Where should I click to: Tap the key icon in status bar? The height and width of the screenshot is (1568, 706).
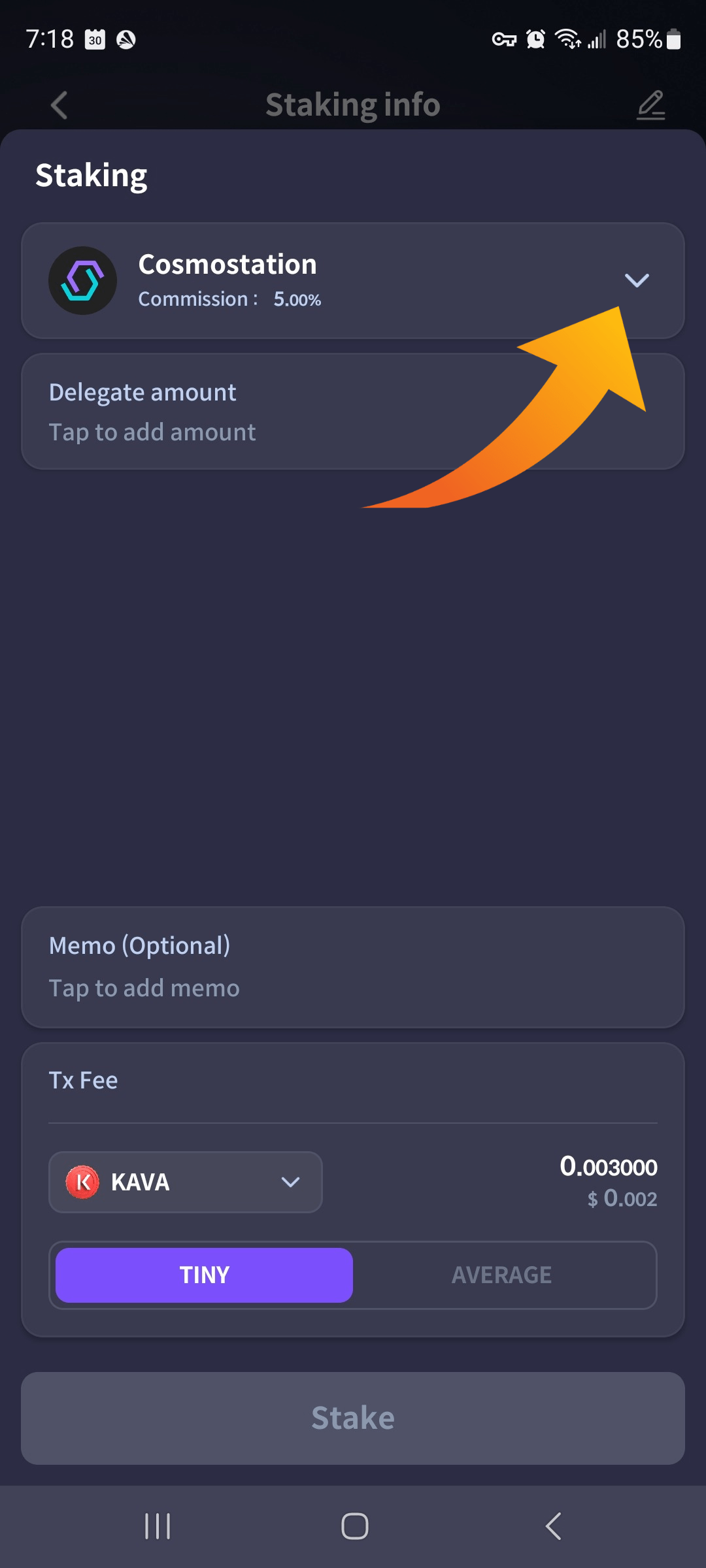point(505,39)
